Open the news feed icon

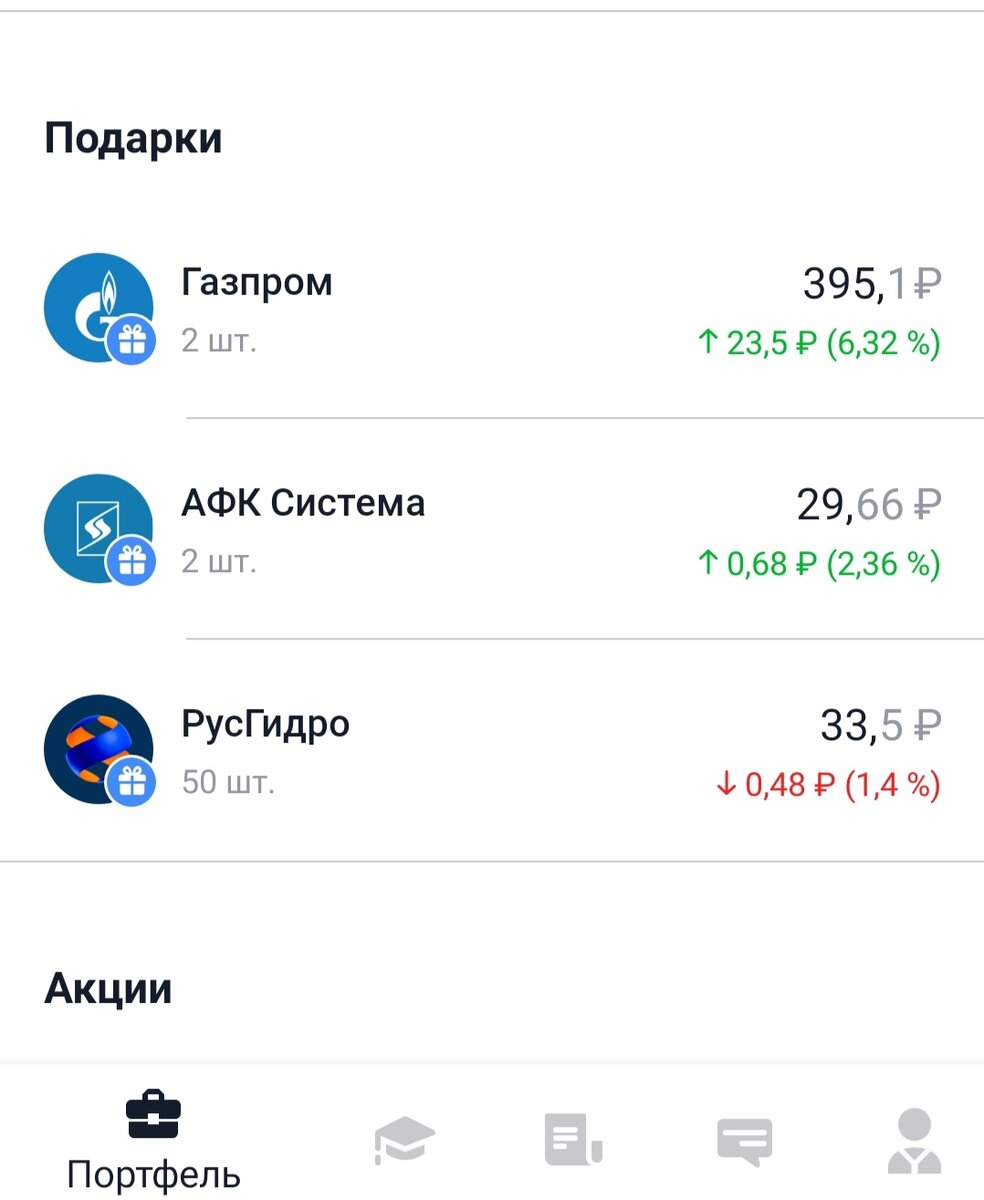[570, 1135]
